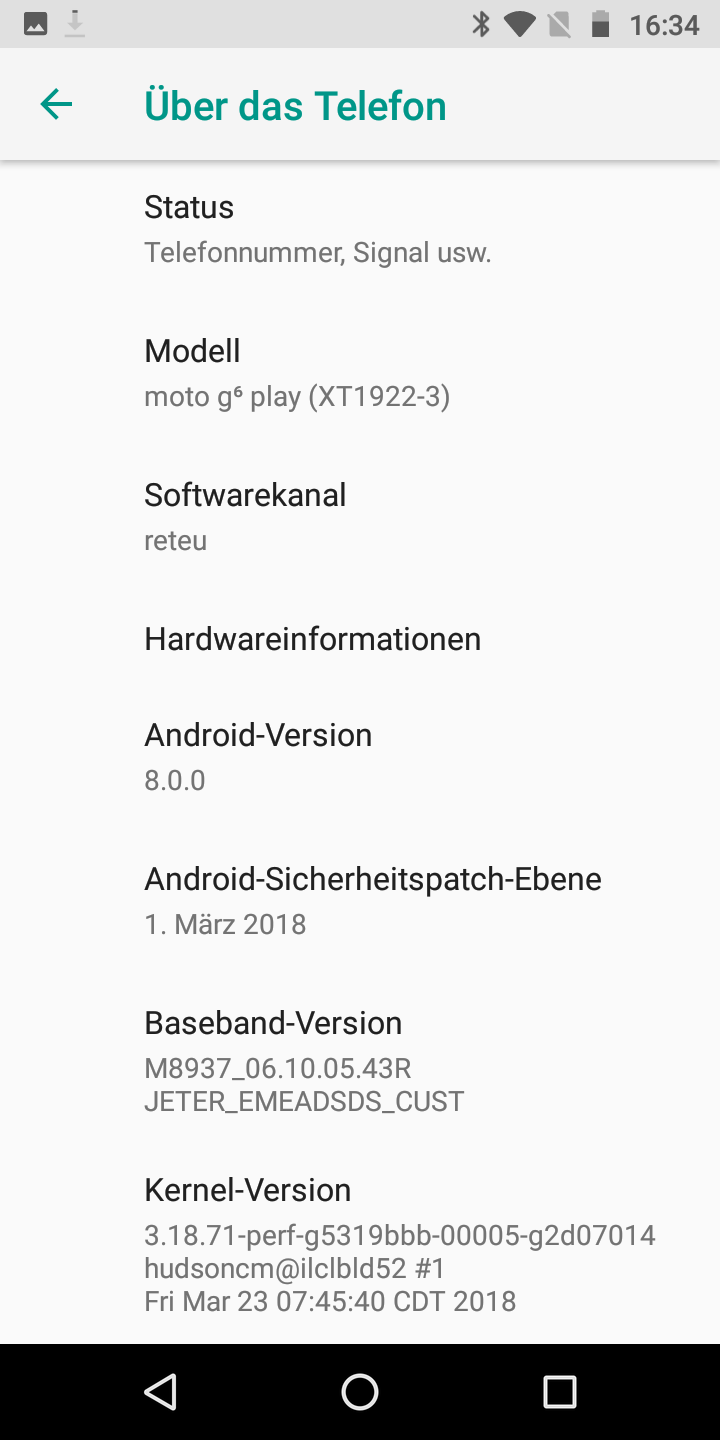Open the Status row
The height and width of the screenshot is (1440, 720).
(360, 229)
